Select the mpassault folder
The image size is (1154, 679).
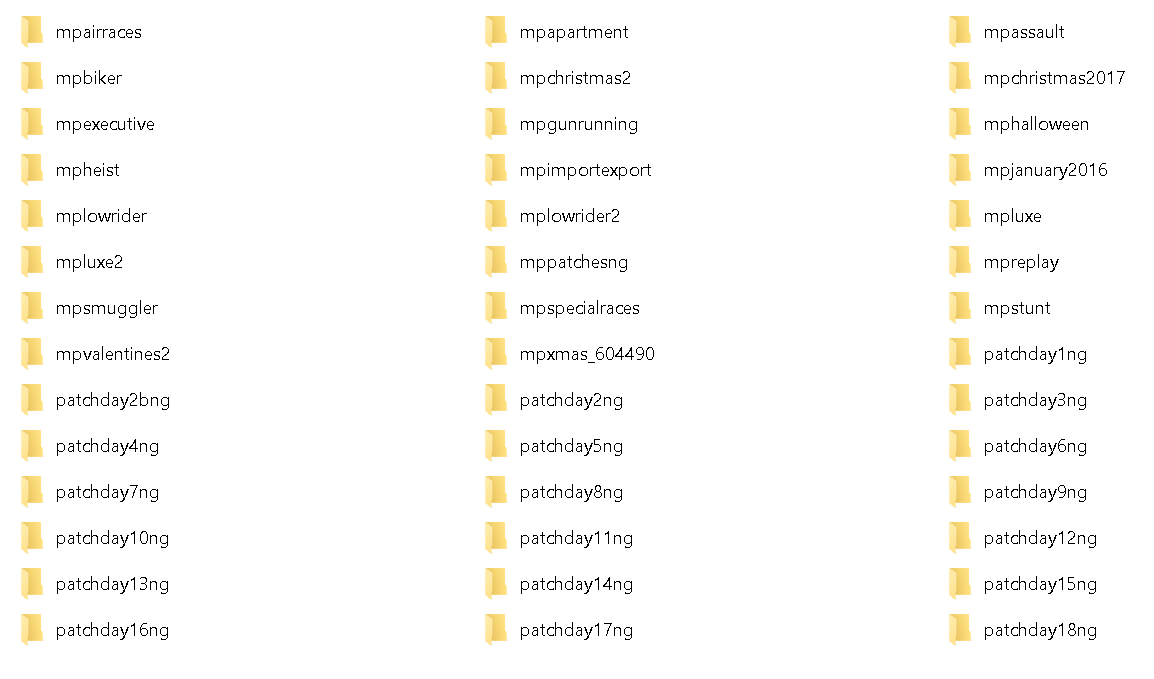coord(1023,32)
